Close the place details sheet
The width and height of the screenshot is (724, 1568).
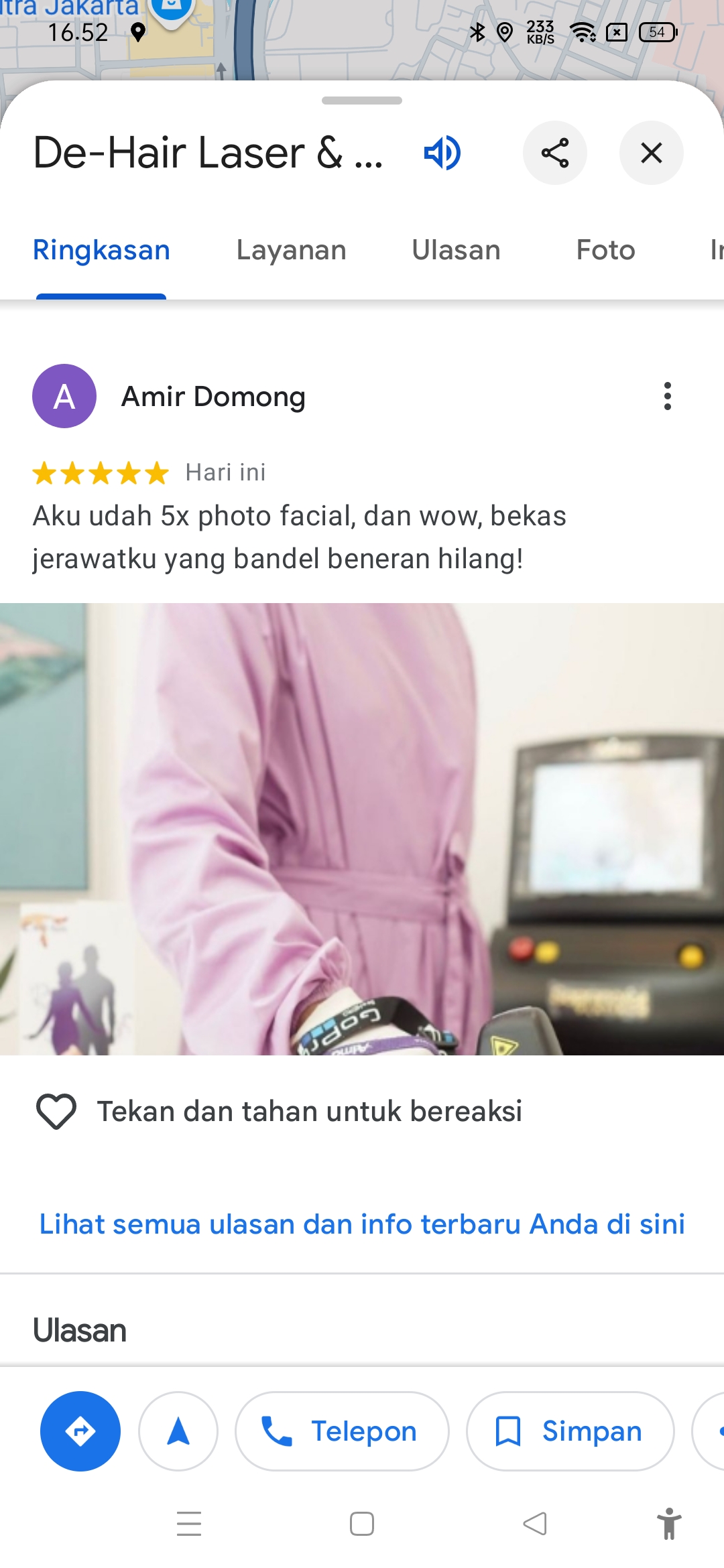coord(652,153)
